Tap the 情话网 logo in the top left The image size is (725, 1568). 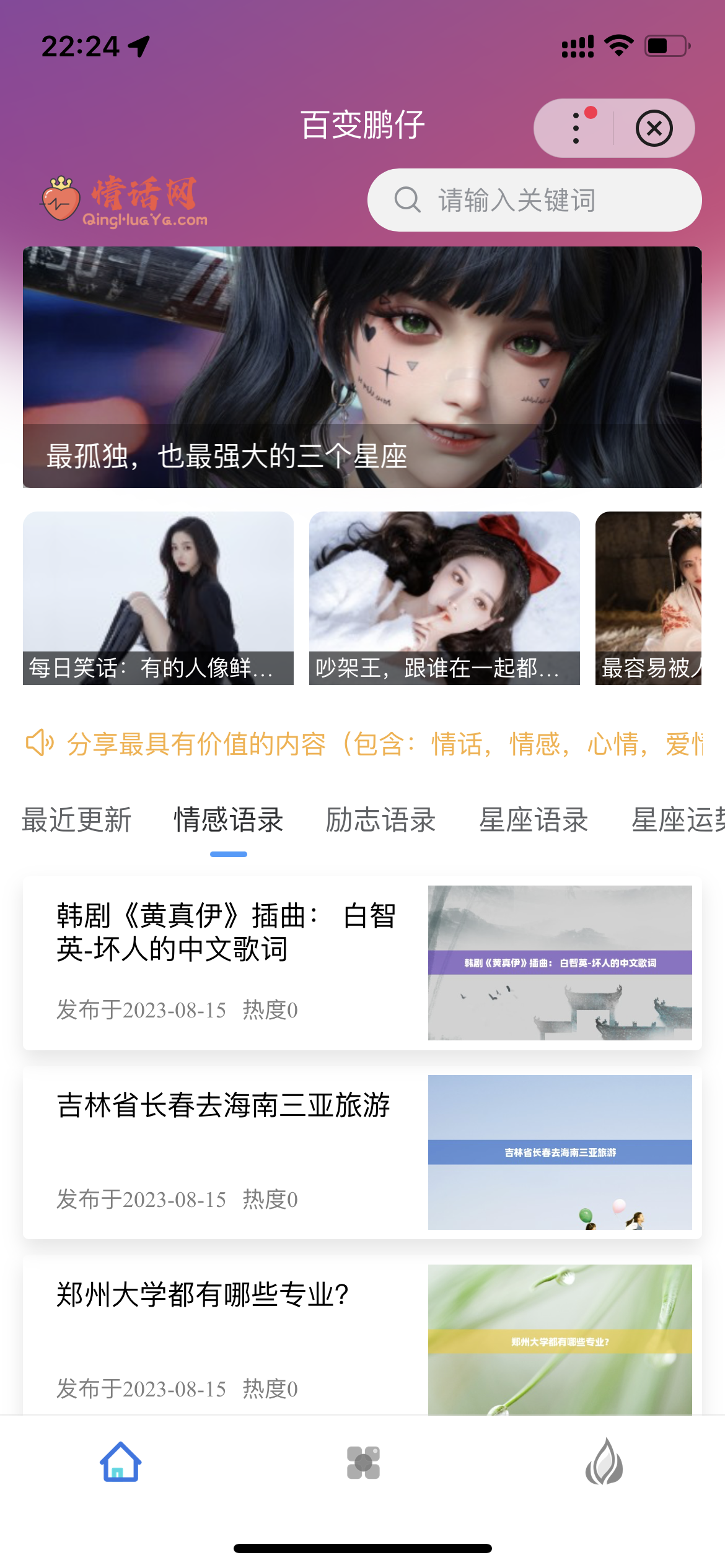click(124, 199)
